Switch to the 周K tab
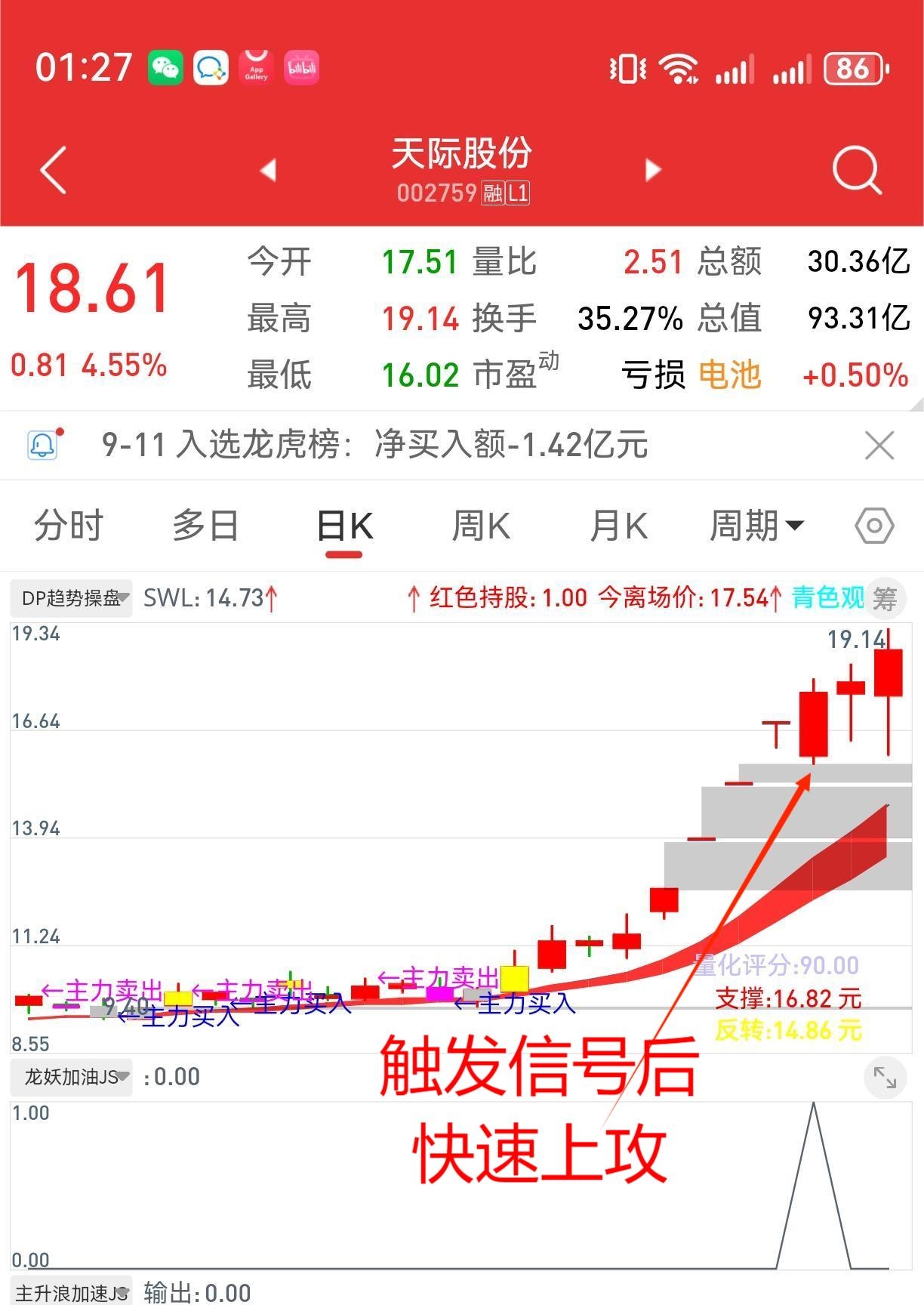Screen dimensions: 924x1305 481,526
